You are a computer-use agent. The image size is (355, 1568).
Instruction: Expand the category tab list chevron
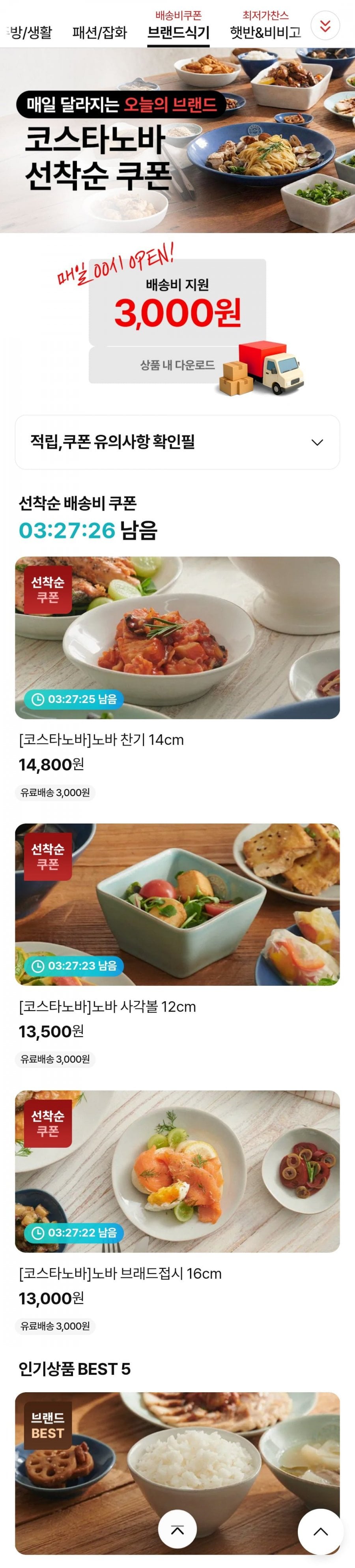coord(325,26)
